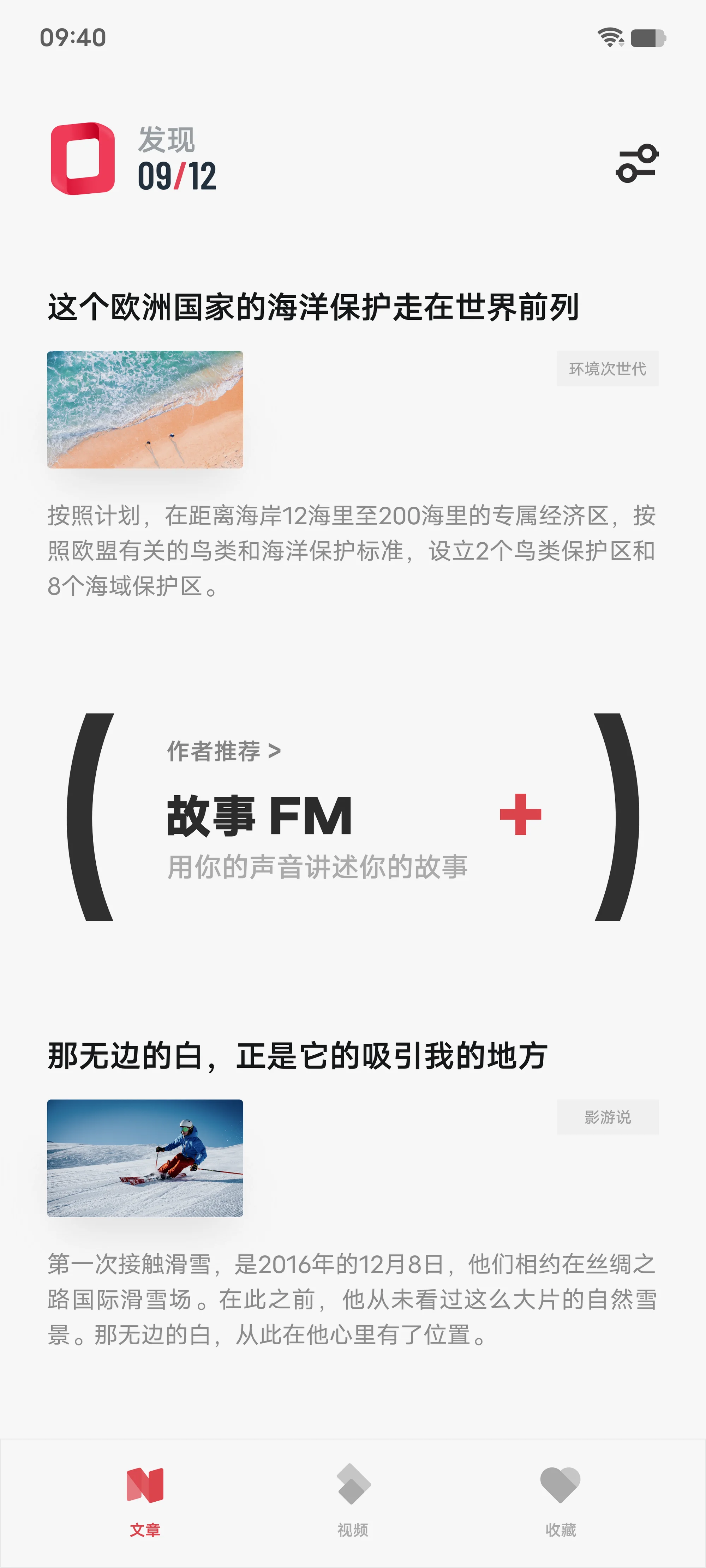The width and height of the screenshot is (706, 1568).
Task: Open the filter settings icon
Action: 636,163
